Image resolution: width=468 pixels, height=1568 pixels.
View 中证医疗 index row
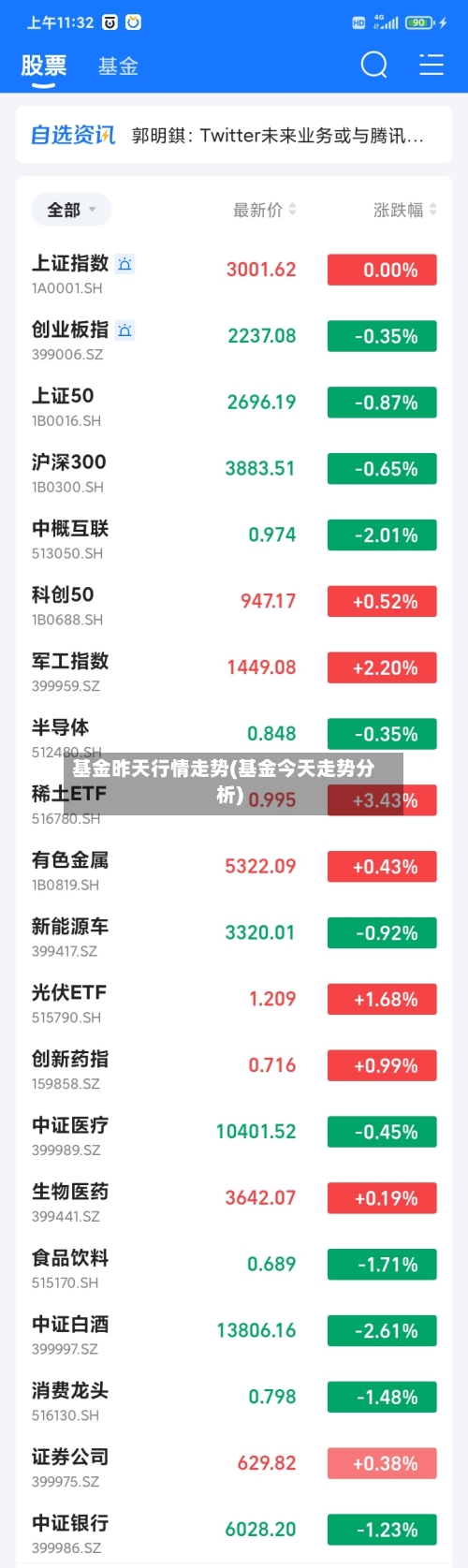tap(234, 1133)
